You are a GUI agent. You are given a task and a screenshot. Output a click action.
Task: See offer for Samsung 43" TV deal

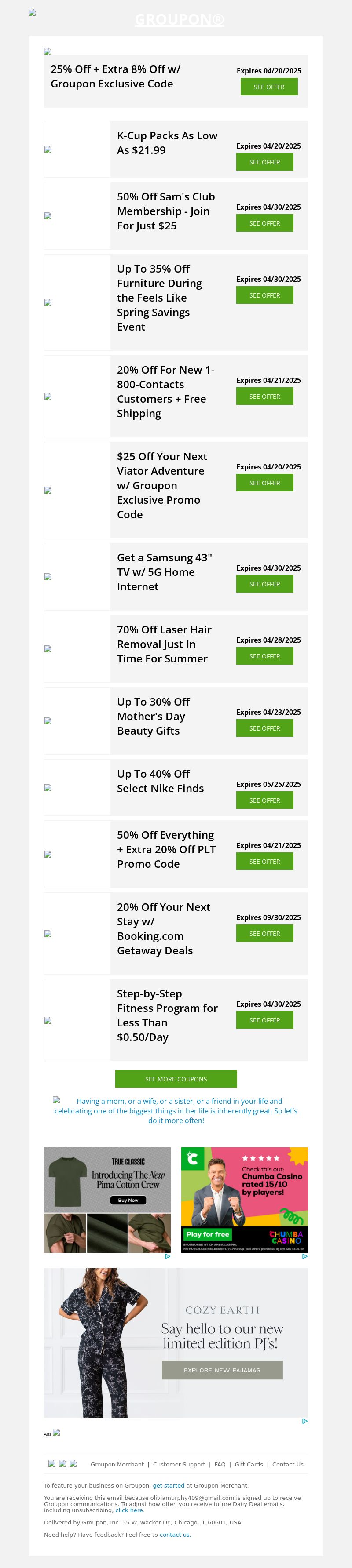pos(264,584)
